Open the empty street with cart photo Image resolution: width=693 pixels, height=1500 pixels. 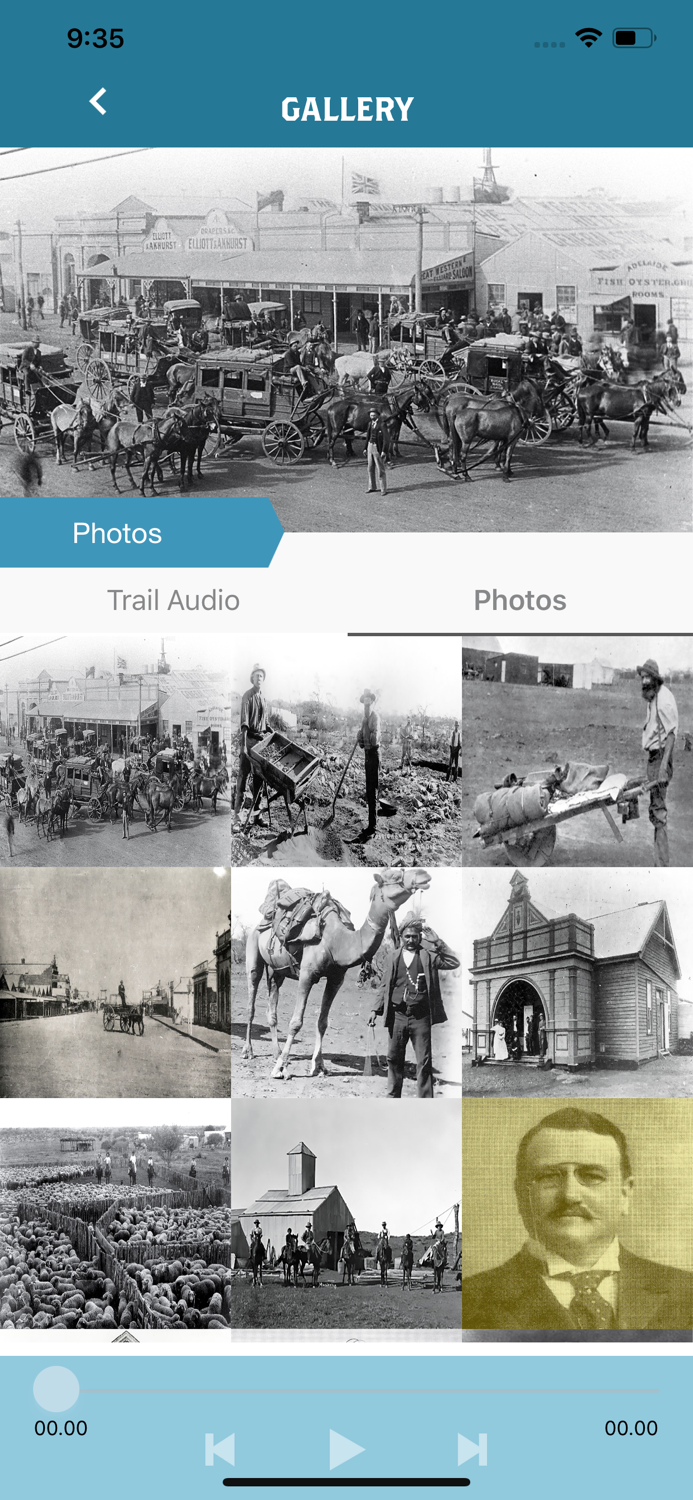pyautogui.click(x=115, y=982)
